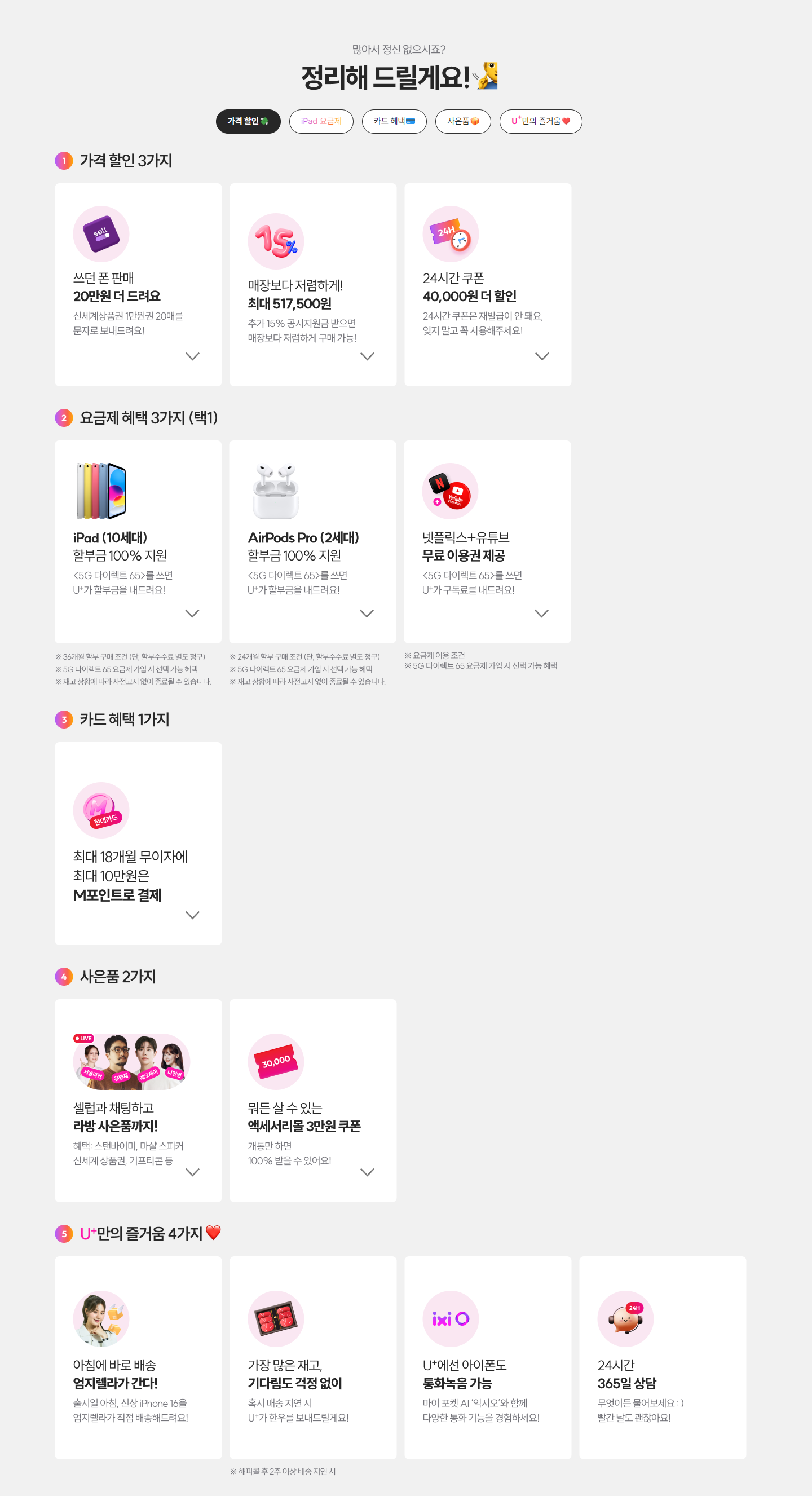Image resolution: width=812 pixels, height=1496 pixels.
Task: Expand the iPad (10세대) 할부금 card
Action: point(192,614)
